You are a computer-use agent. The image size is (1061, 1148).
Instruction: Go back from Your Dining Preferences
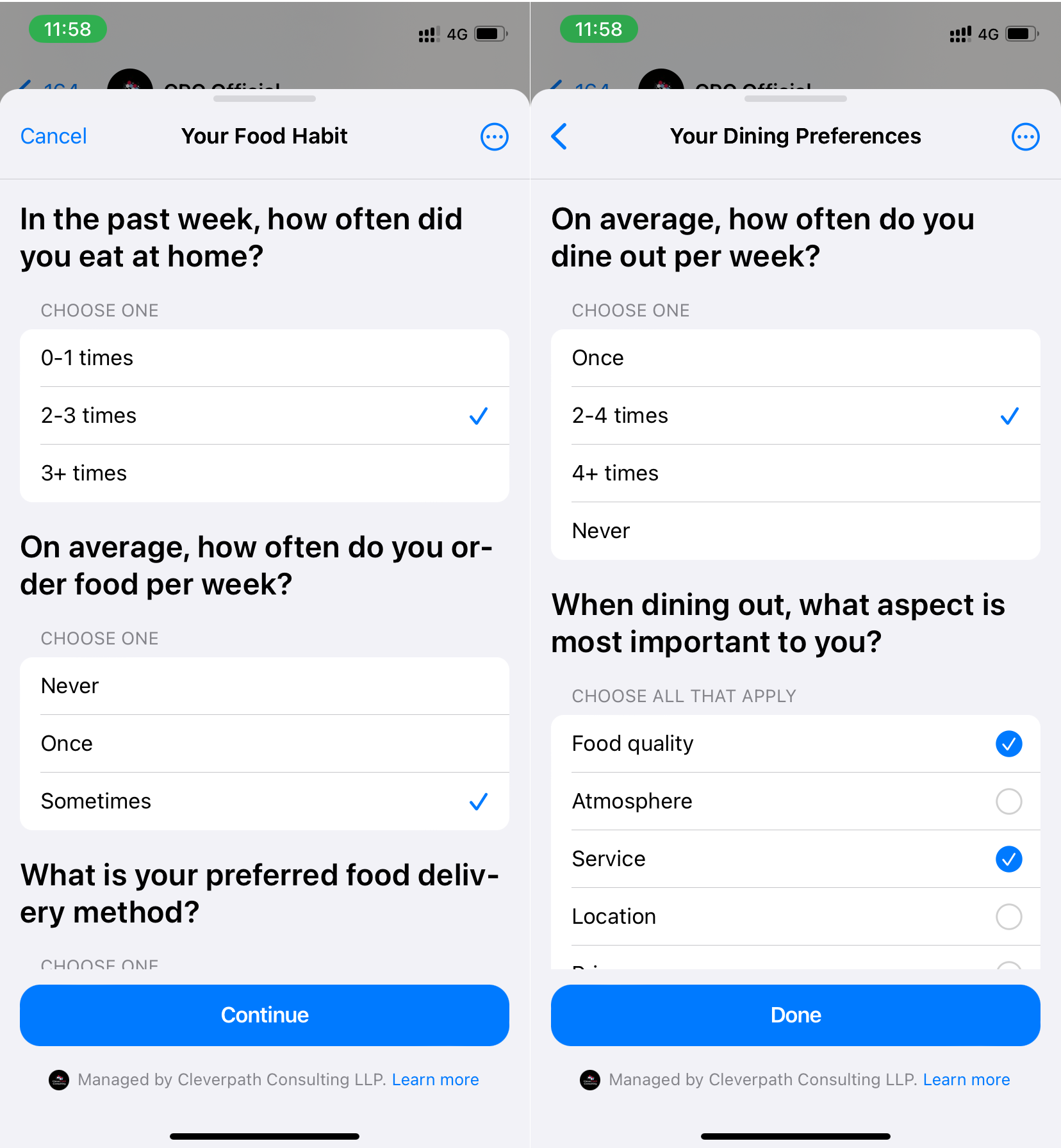click(x=559, y=136)
